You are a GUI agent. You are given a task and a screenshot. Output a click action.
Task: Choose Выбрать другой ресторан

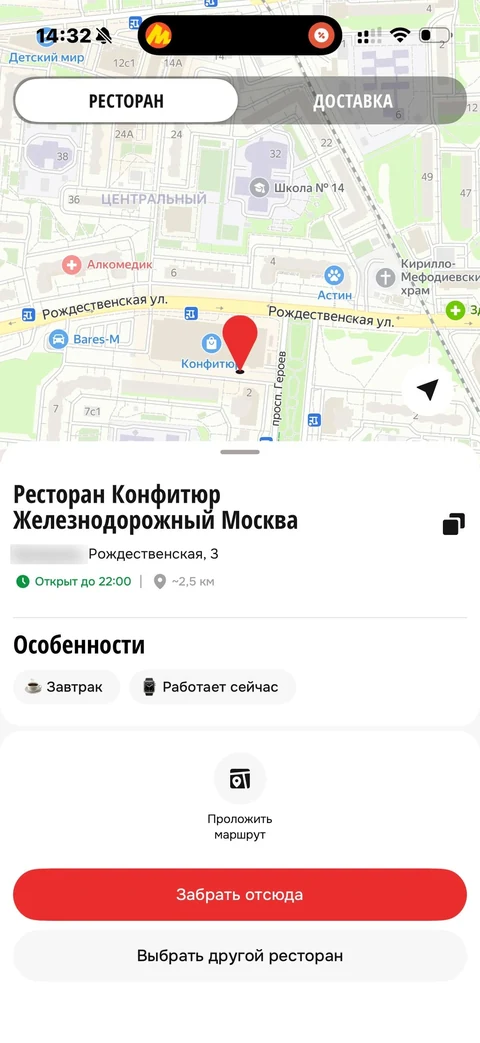(240, 956)
